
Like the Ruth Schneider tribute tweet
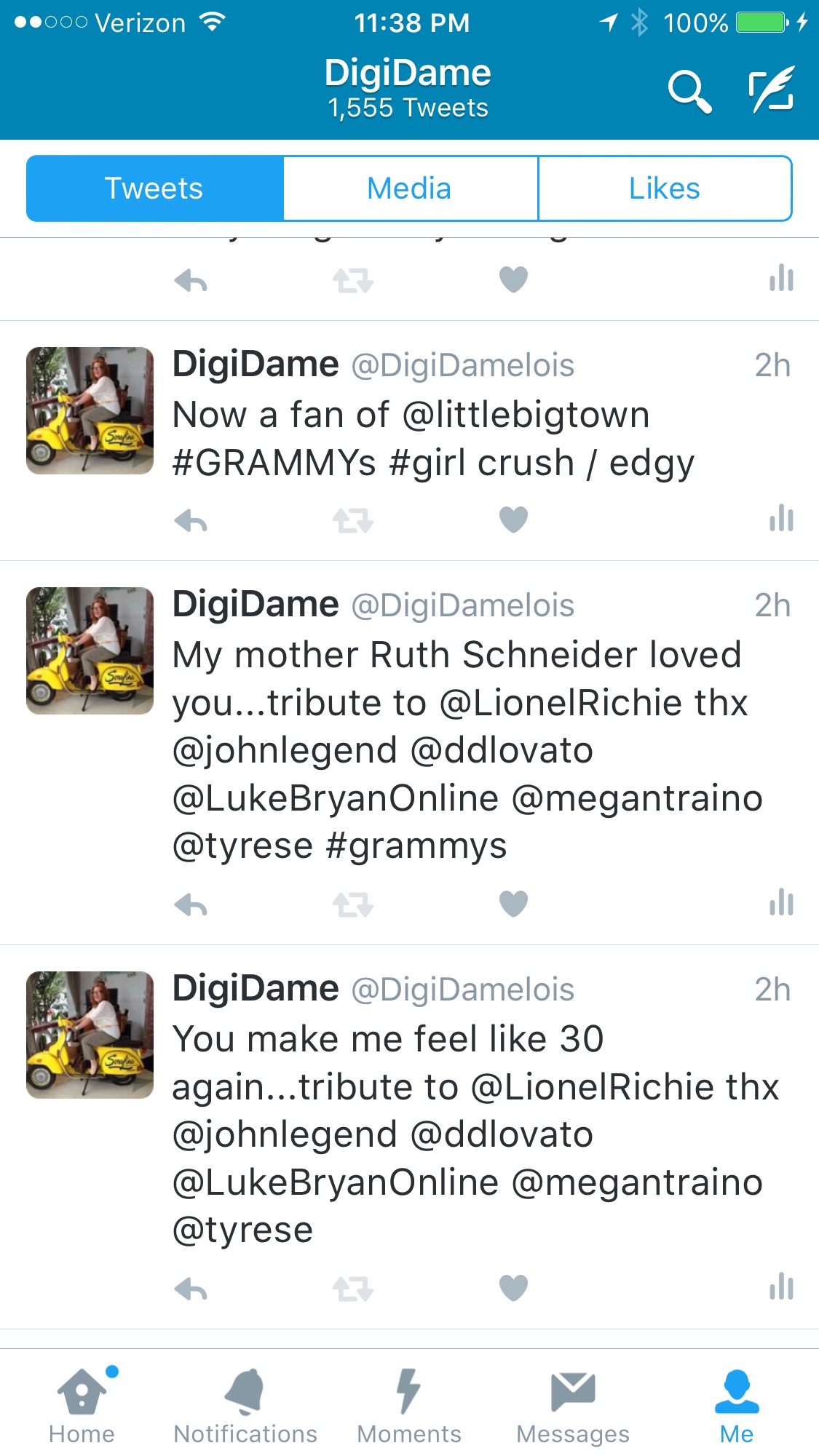[x=513, y=904]
